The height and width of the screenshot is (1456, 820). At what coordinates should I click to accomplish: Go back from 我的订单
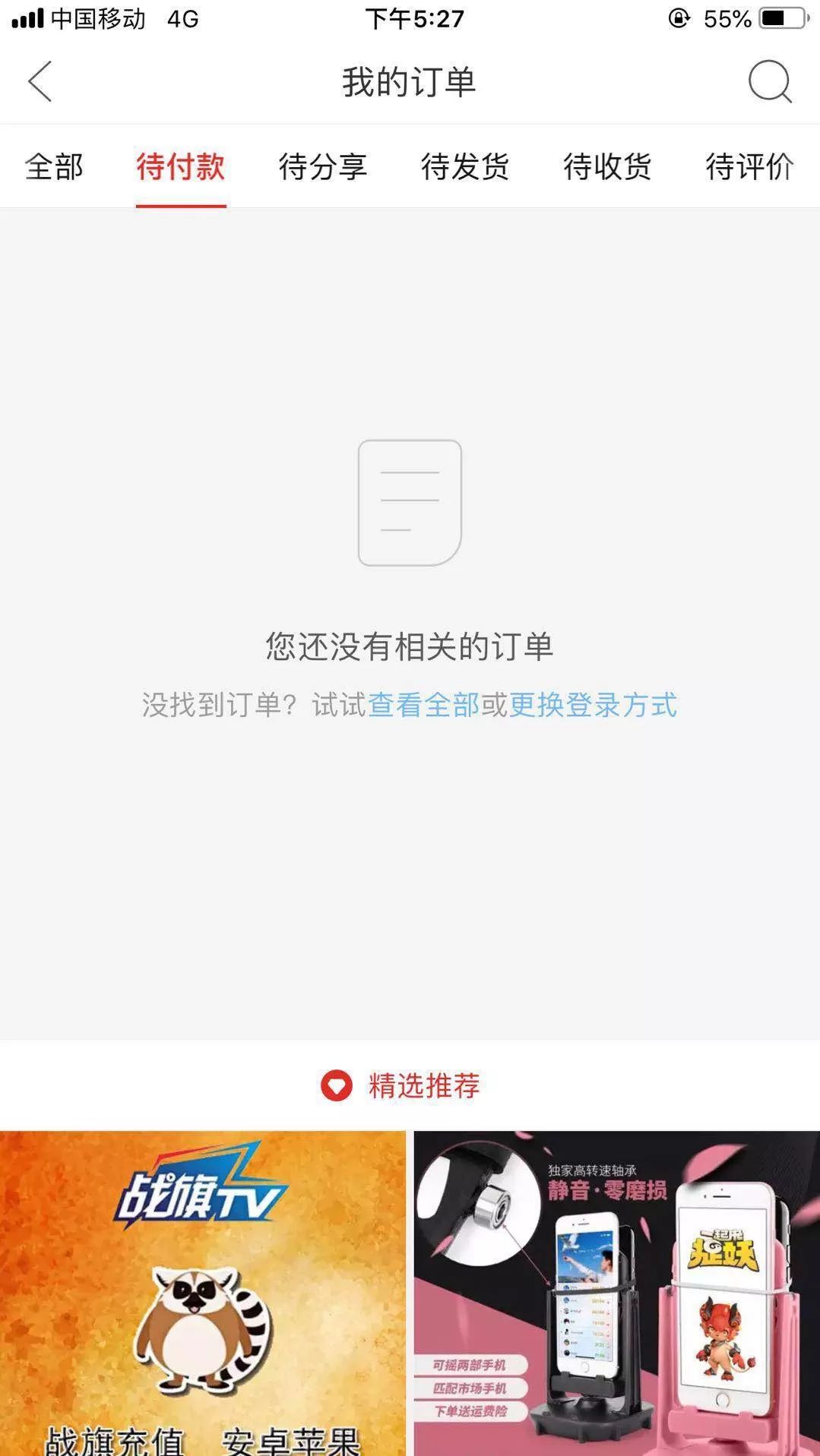[40, 81]
